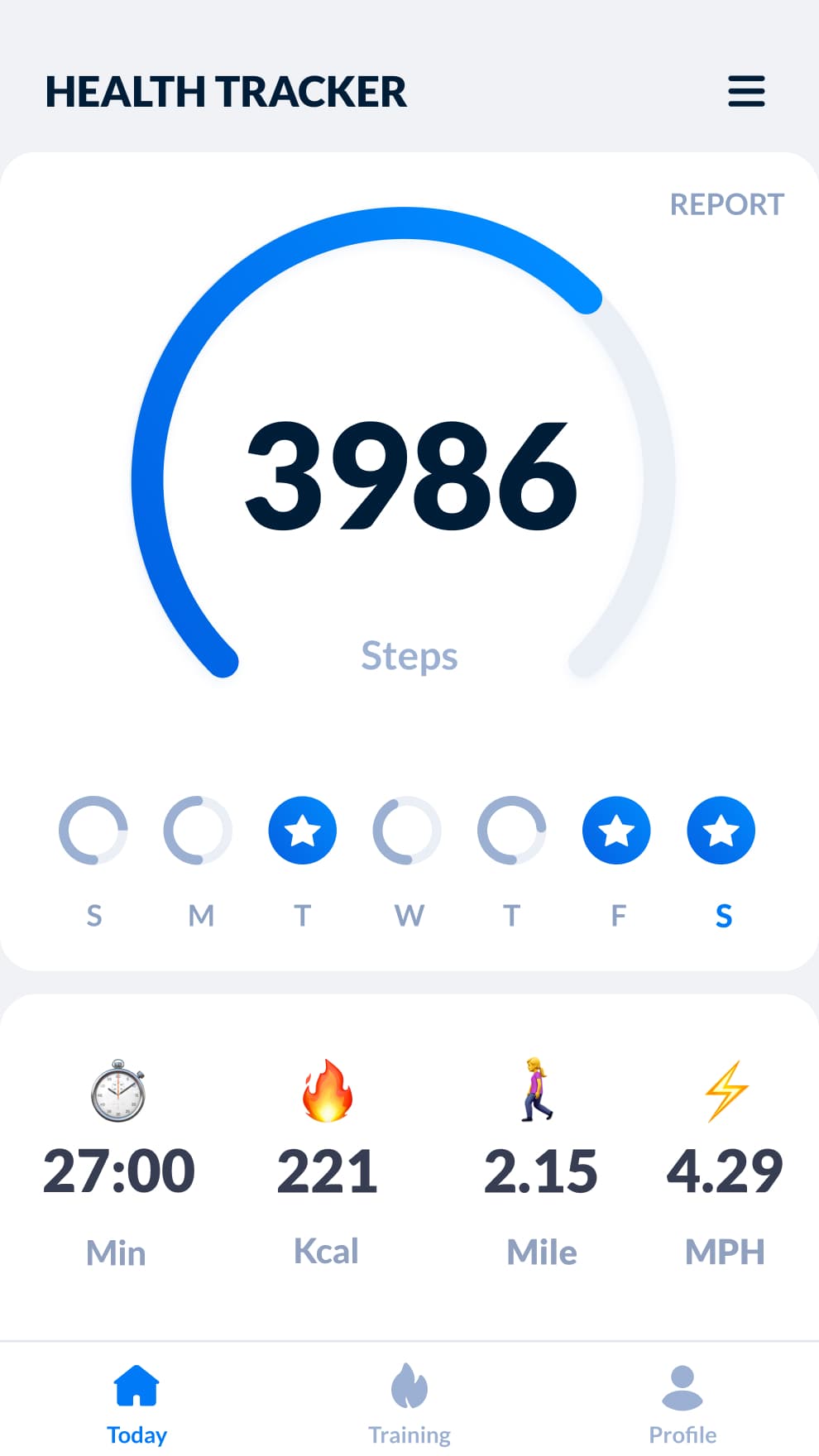
Task: Select Saturday's completed star circle
Action: [x=721, y=831]
